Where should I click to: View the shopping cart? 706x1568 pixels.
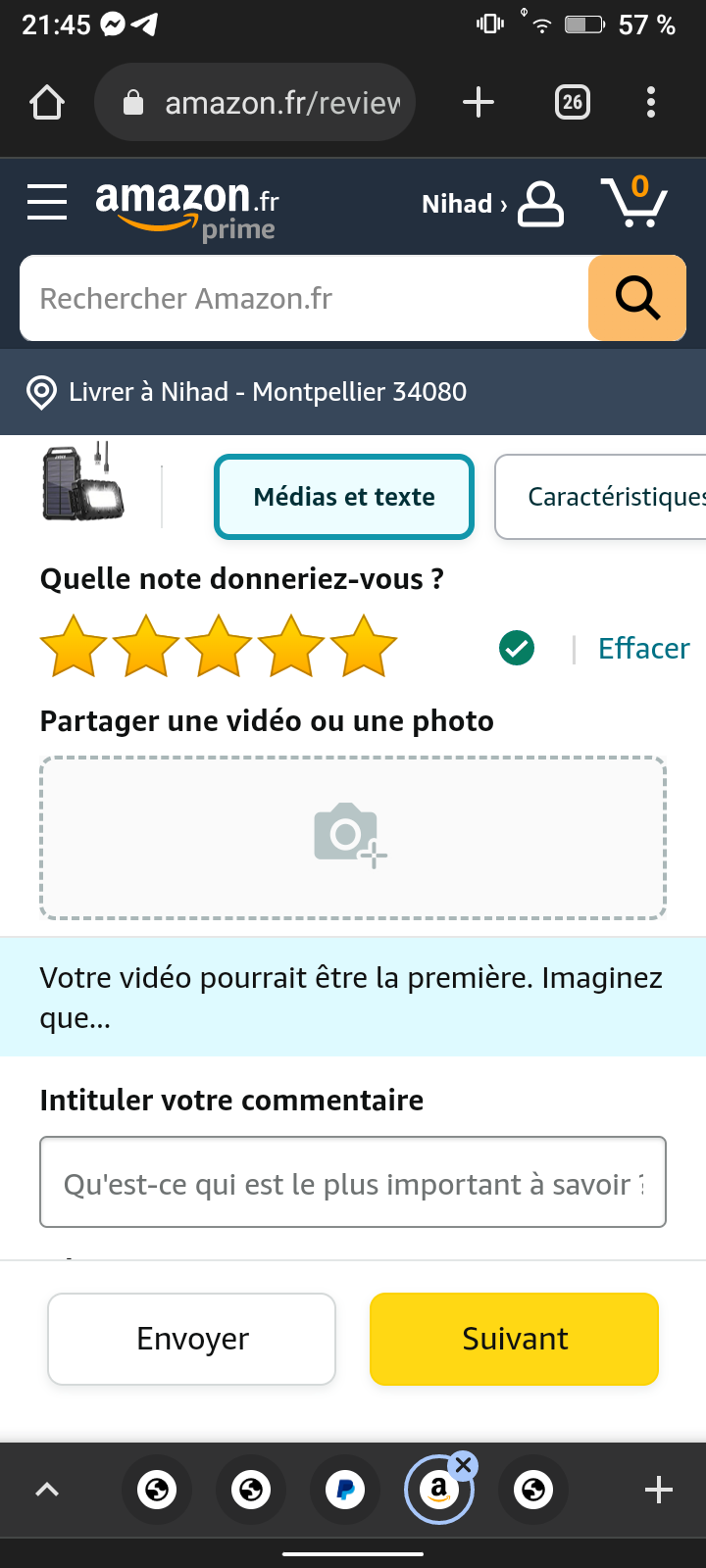coord(633,202)
